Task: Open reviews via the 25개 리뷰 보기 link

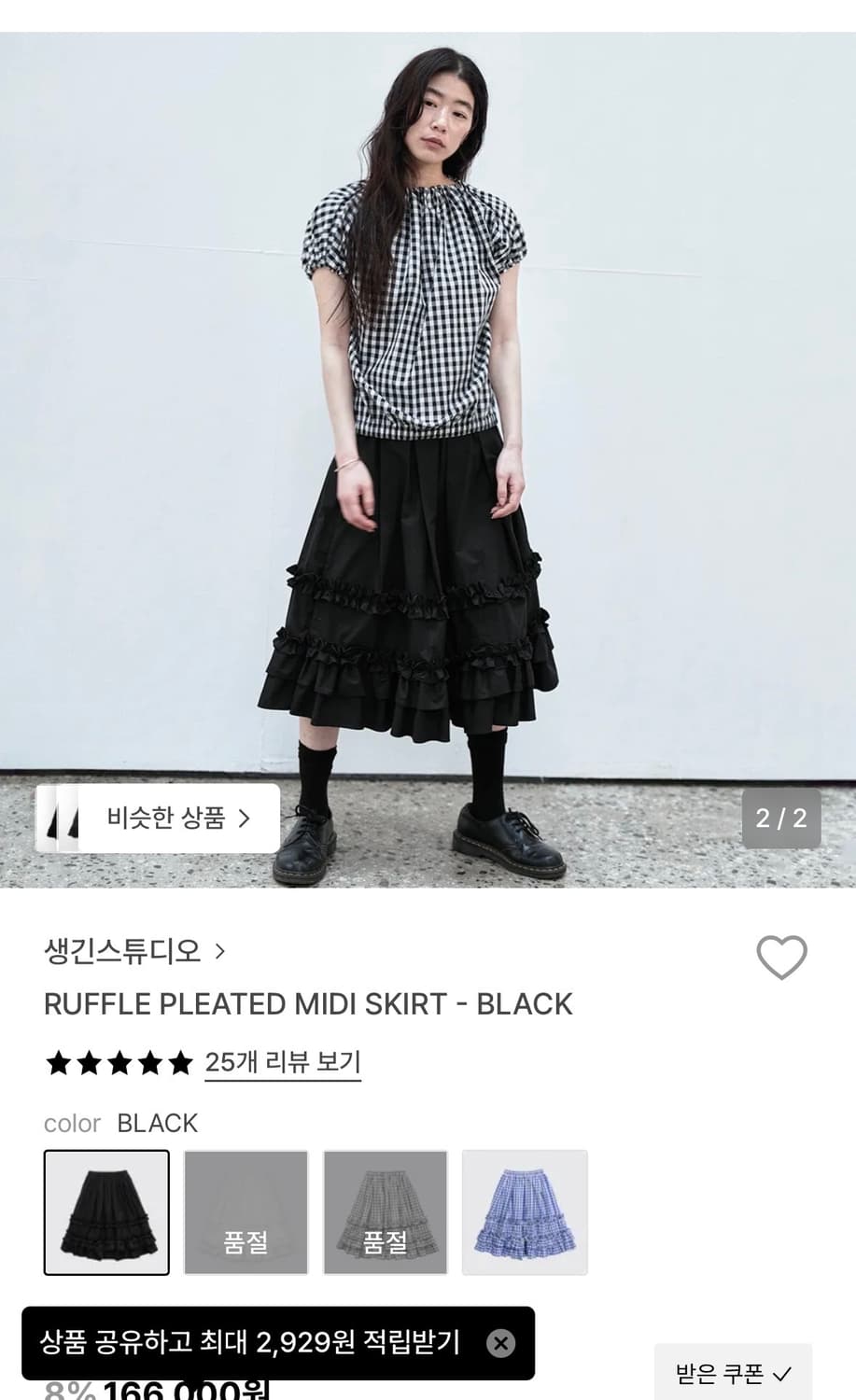Action: click(x=282, y=1062)
